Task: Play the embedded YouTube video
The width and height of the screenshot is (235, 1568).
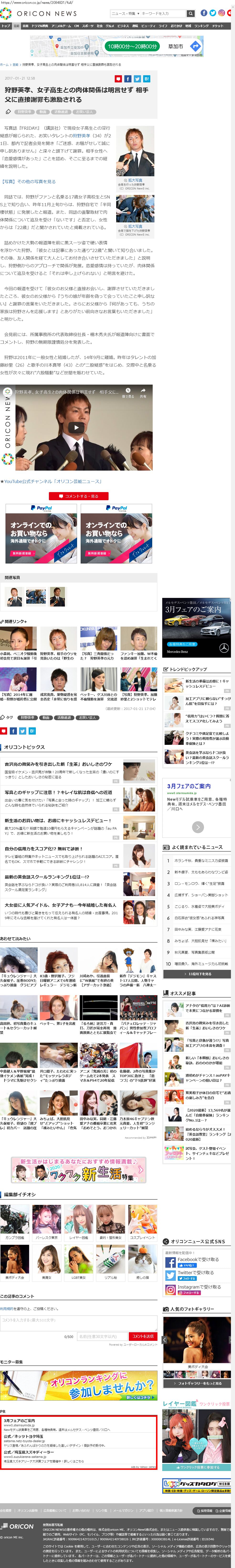Action: click(76, 427)
